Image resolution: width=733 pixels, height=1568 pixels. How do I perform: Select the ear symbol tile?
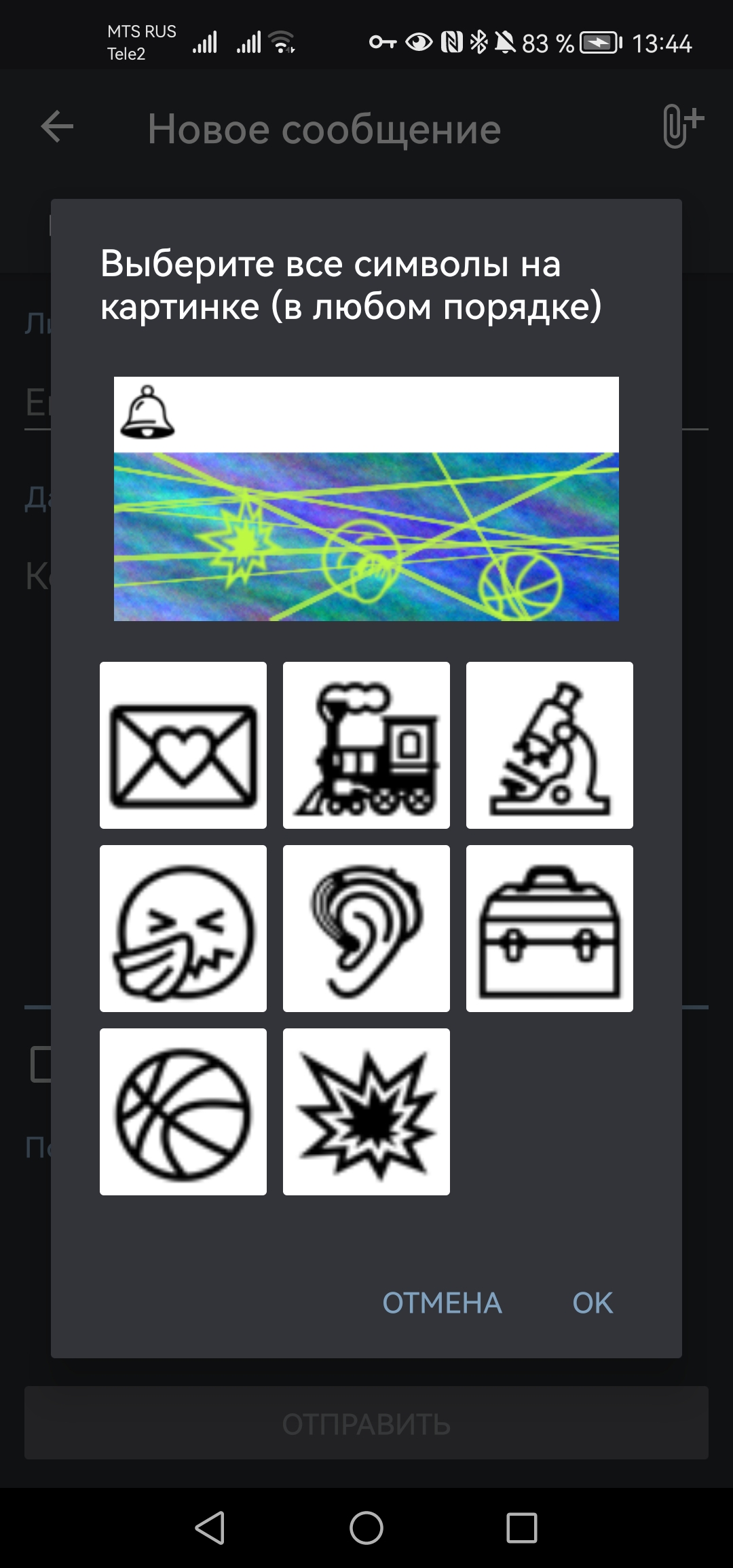tap(366, 929)
